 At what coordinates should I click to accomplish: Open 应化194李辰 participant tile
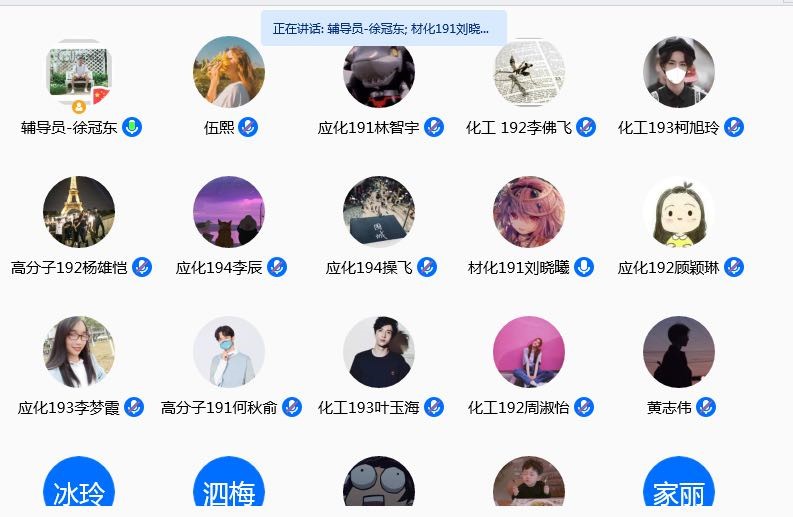pyautogui.click(x=229, y=212)
